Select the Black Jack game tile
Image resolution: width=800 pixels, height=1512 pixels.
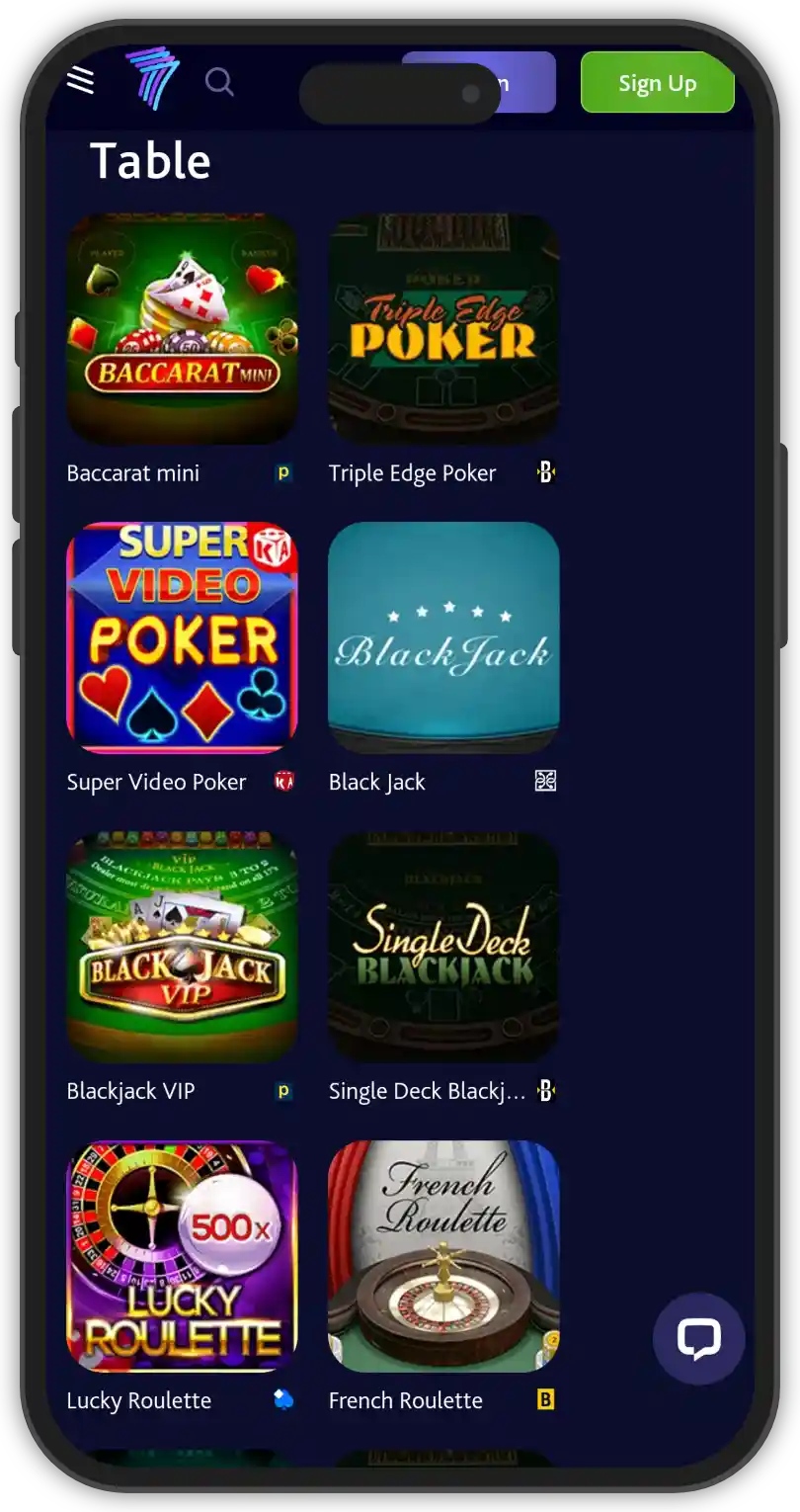(x=443, y=637)
